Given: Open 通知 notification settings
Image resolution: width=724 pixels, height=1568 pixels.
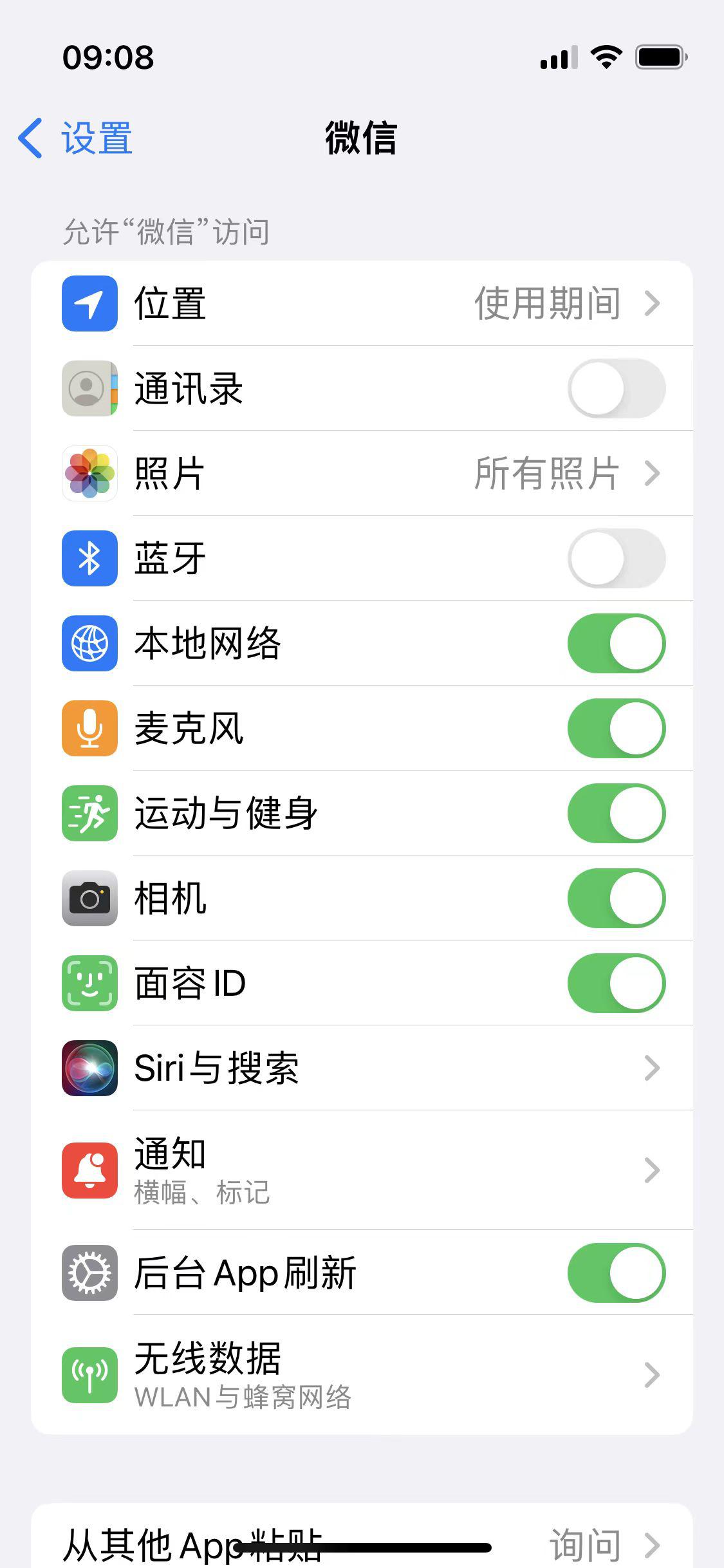Looking at the screenshot, I should click(362, 1170).
